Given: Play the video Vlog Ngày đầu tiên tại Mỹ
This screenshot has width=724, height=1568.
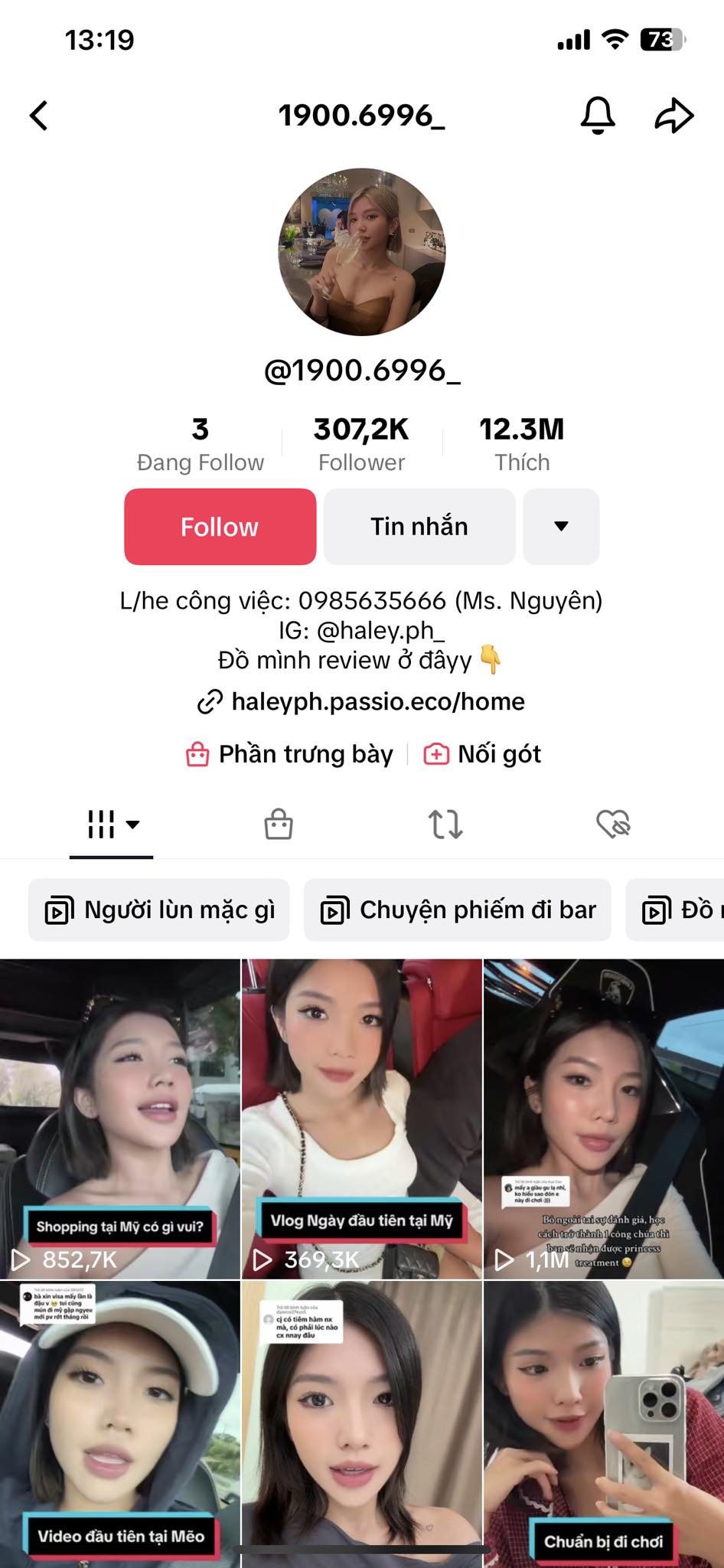Looking at the screenshot, I should [361, 1118].
